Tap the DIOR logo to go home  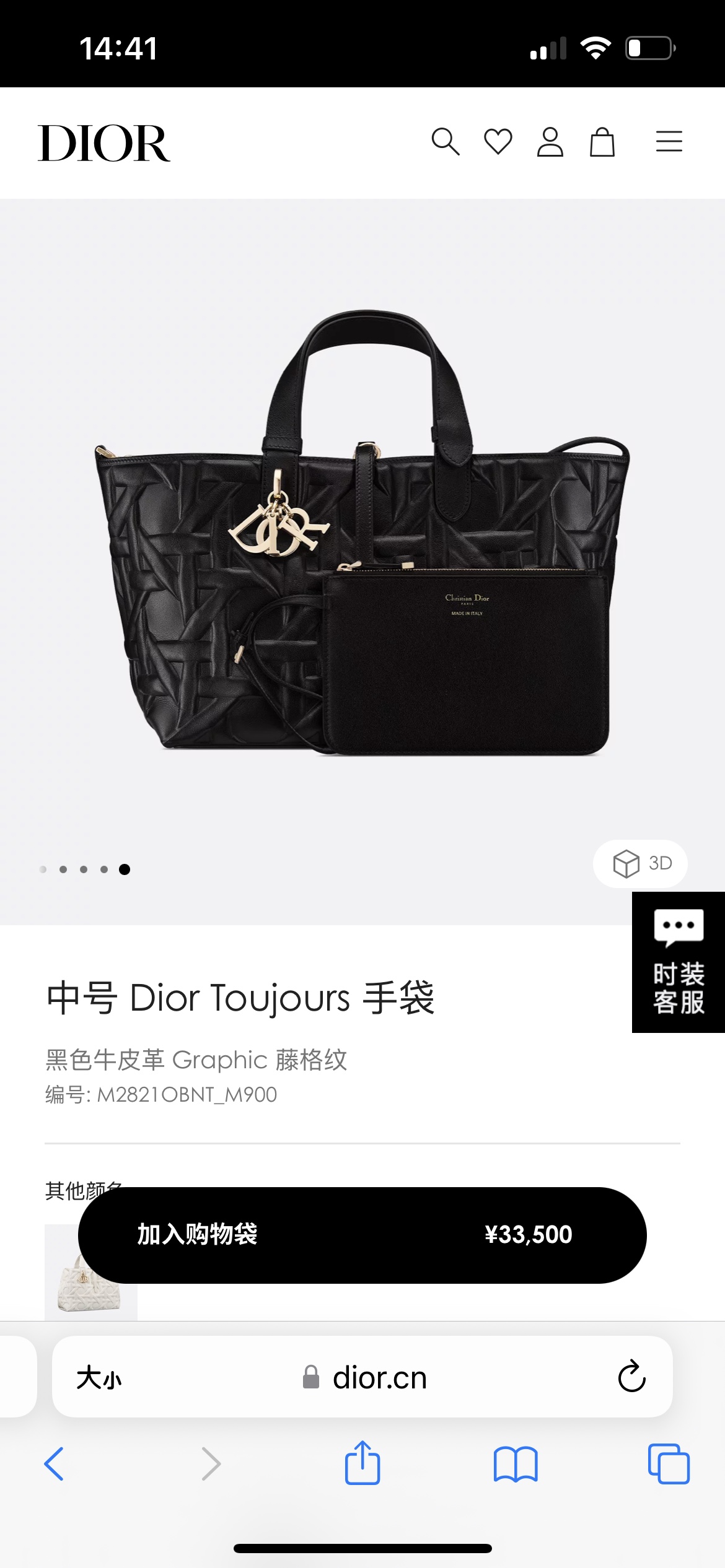(x=104, y=143)
